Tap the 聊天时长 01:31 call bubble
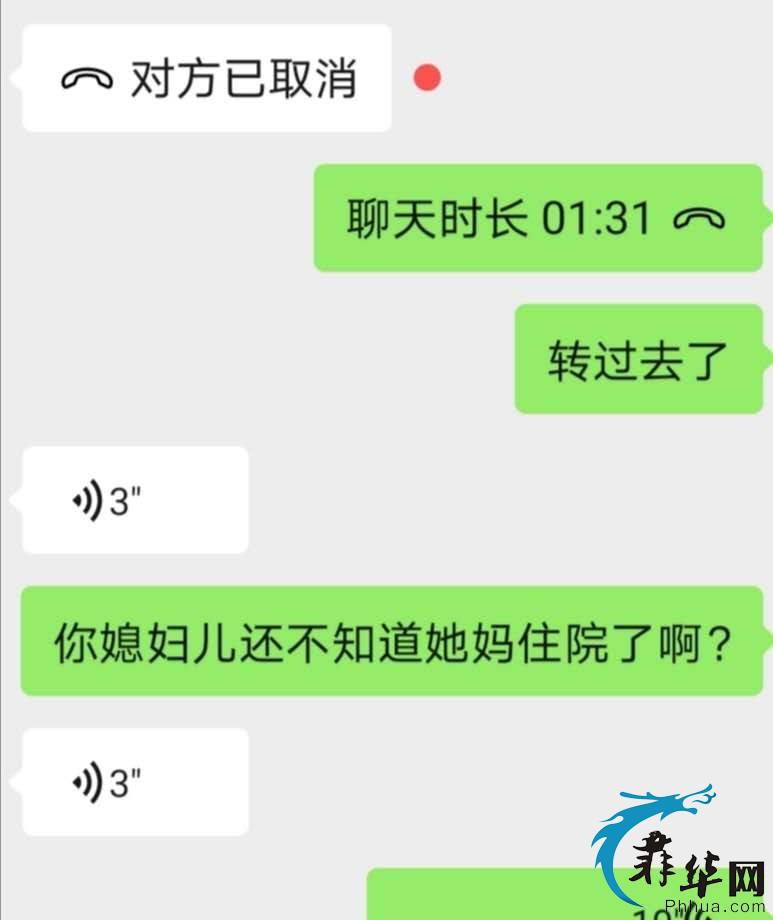773x920 pixels. point(538,218)
